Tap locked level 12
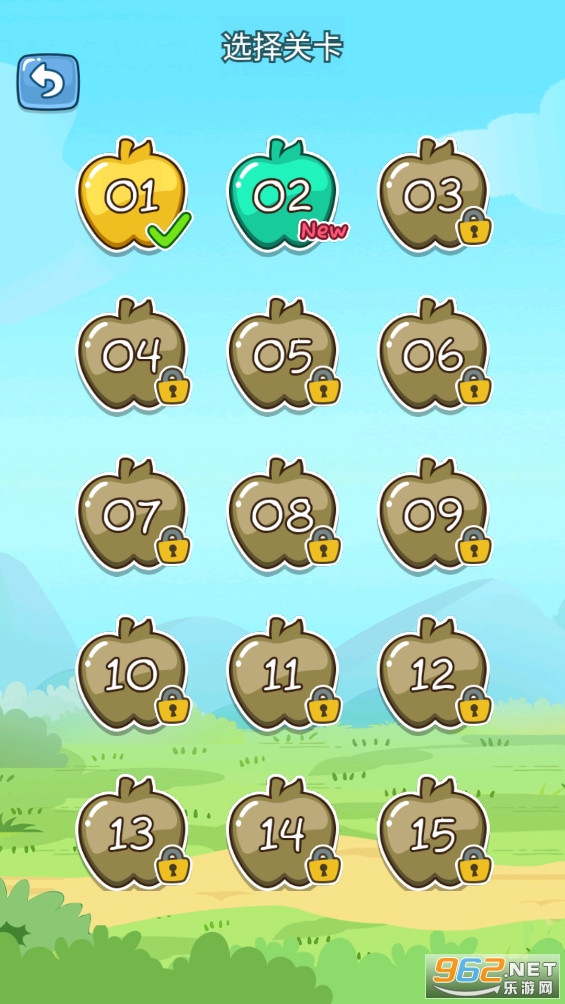Image resolution: width=565 pixels, height=1004 pixels. pyautogui.click(x=434, y=674)
